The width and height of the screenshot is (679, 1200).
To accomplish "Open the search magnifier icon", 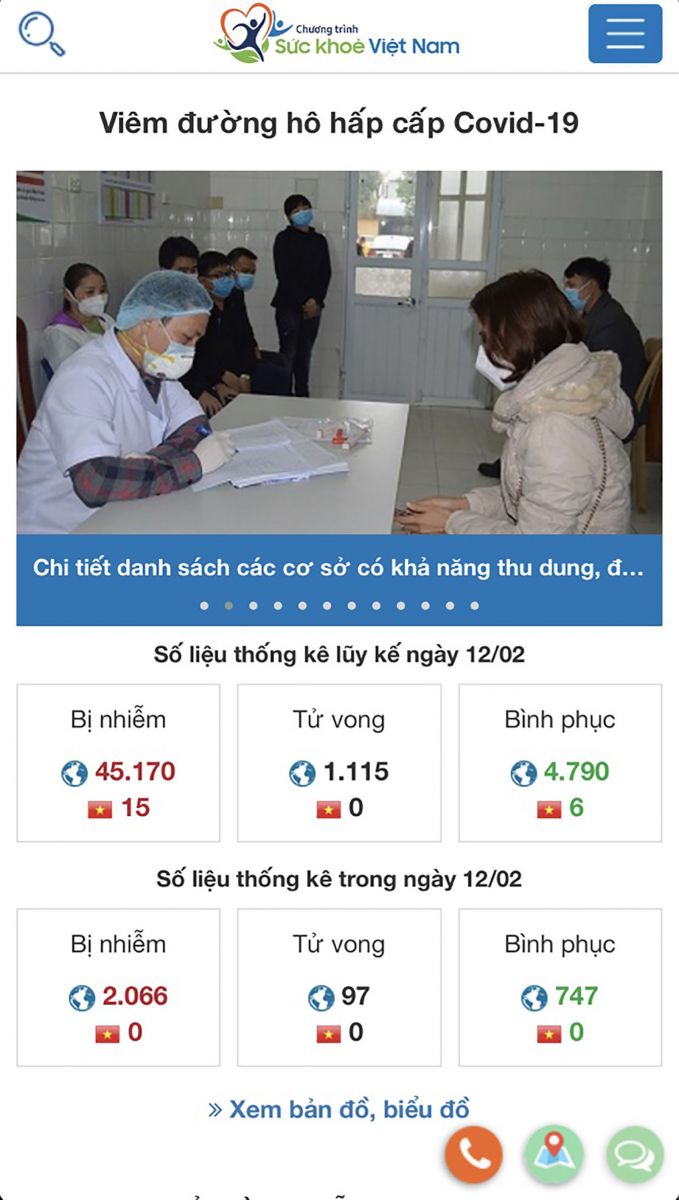I will (x=42, y=33).
